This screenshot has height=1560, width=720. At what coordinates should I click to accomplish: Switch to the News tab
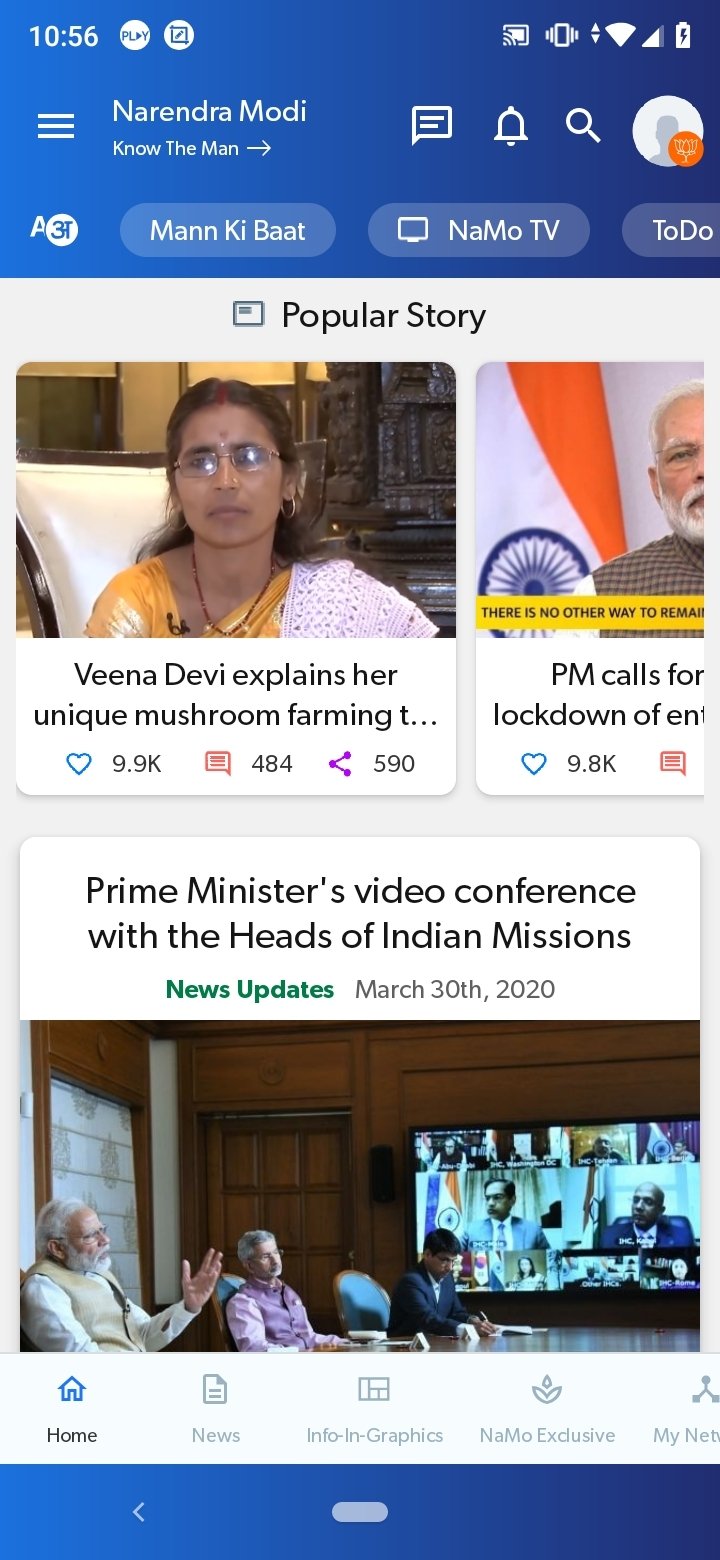216,1408
